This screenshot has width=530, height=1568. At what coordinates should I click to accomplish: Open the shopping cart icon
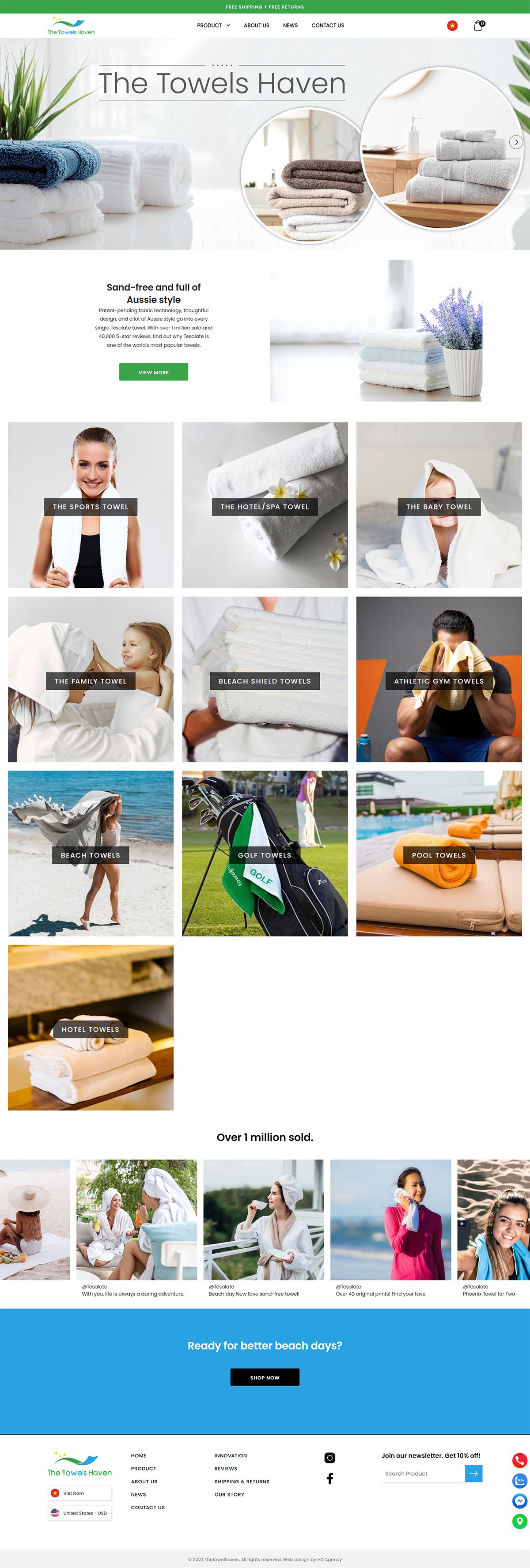click(x=478, y=26)
